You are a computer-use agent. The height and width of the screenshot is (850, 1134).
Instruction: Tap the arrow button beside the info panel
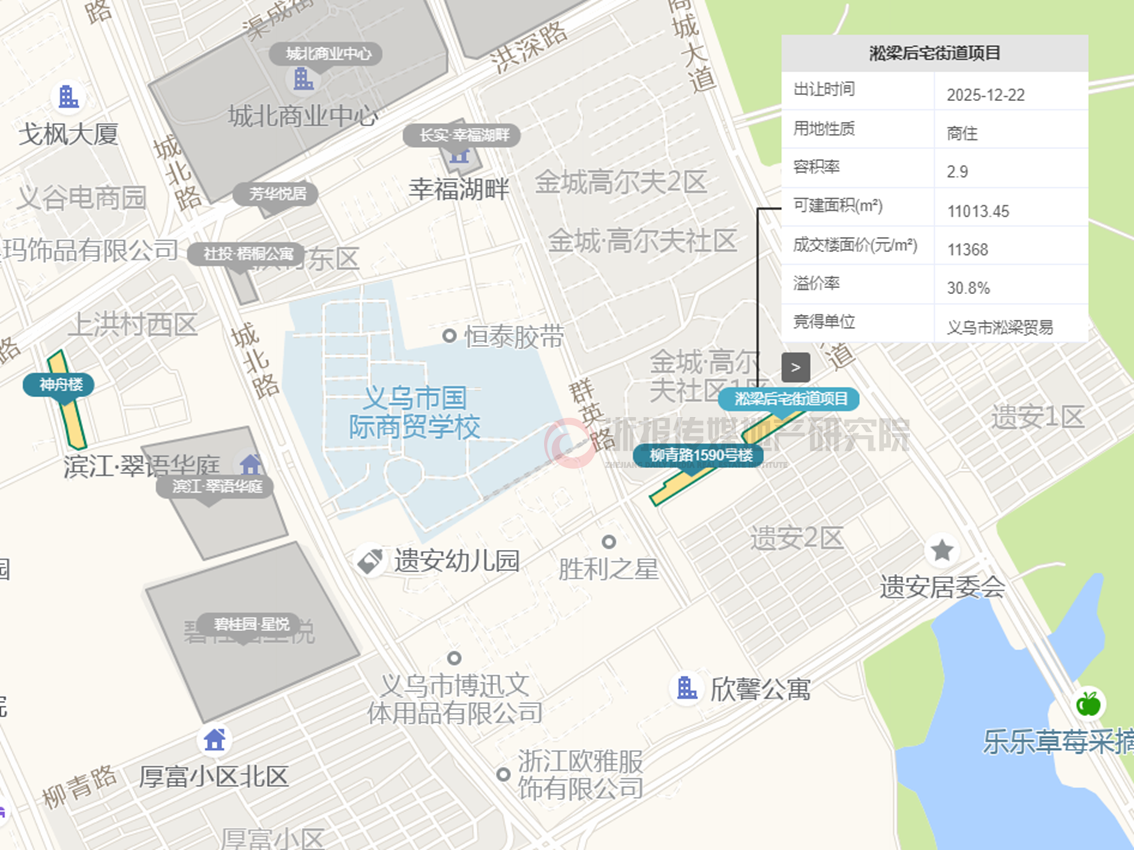[x=795, y=367]
